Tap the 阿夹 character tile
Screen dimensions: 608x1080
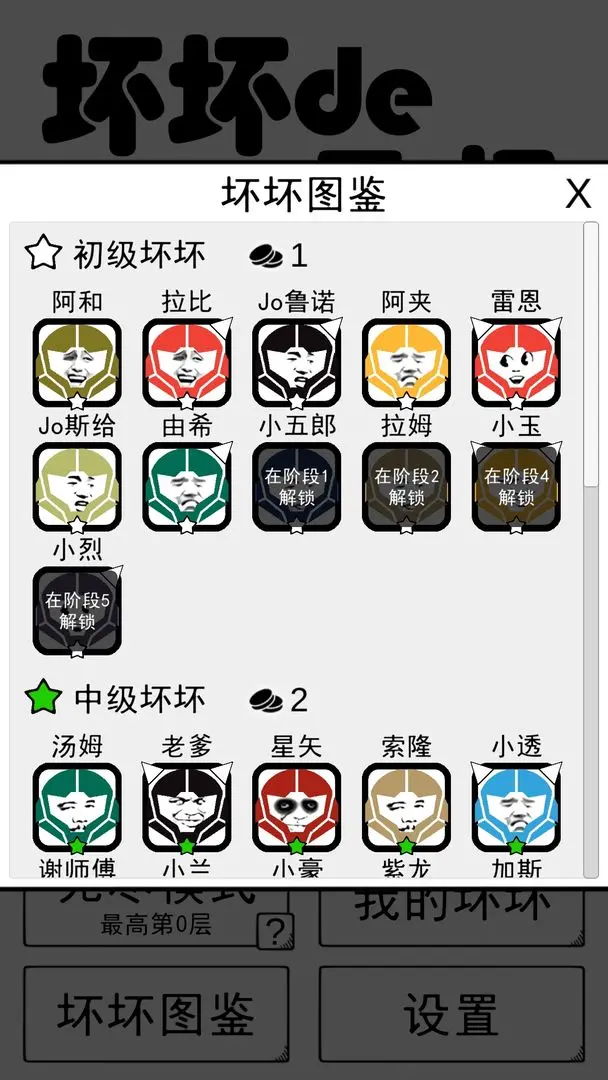click(407, 362)
